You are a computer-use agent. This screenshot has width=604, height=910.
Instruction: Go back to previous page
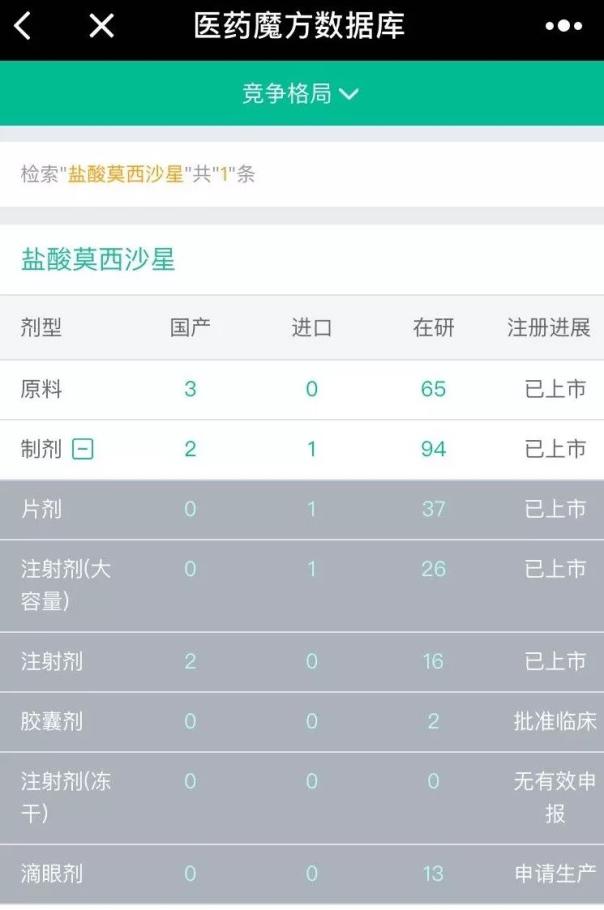(x=23, y=27)
